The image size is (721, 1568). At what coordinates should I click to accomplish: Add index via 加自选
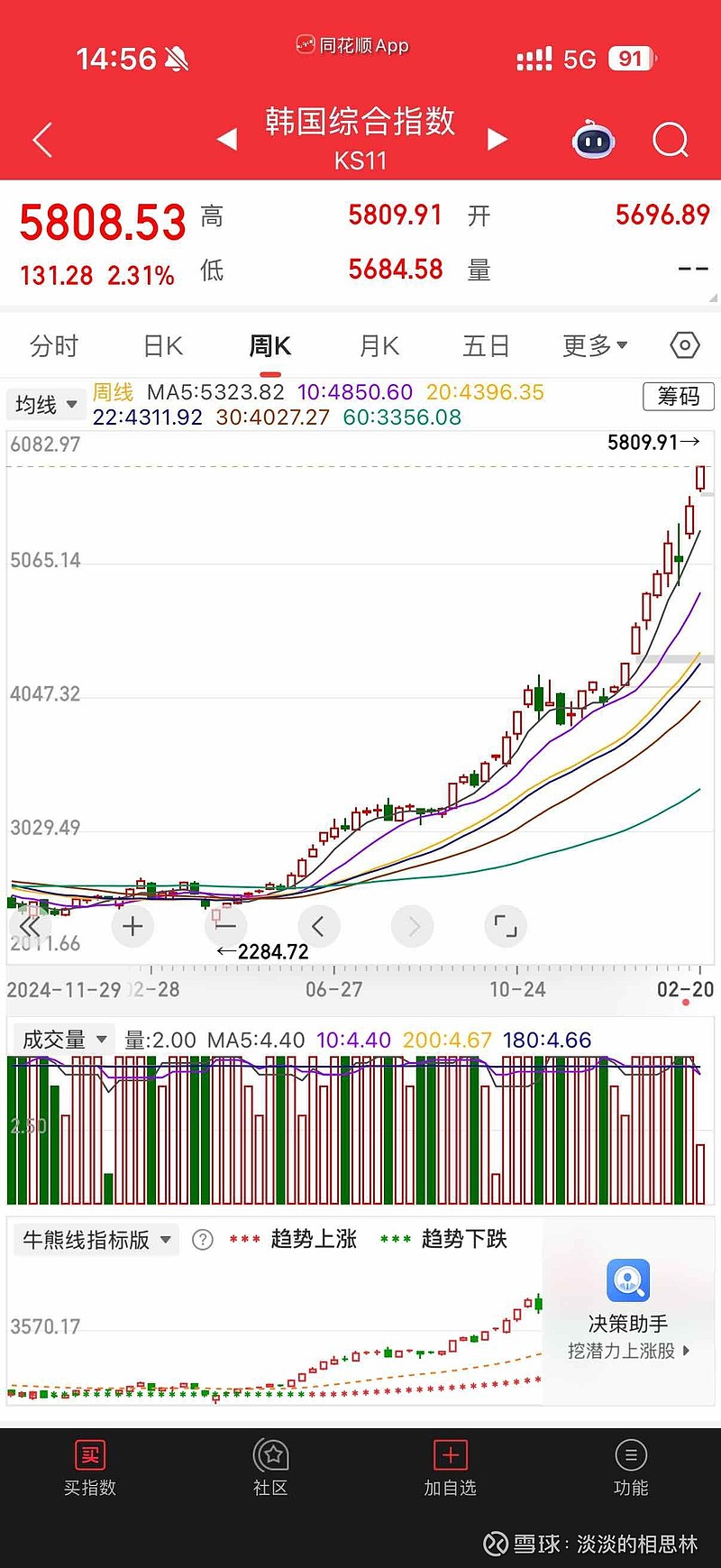(451, 1468)
